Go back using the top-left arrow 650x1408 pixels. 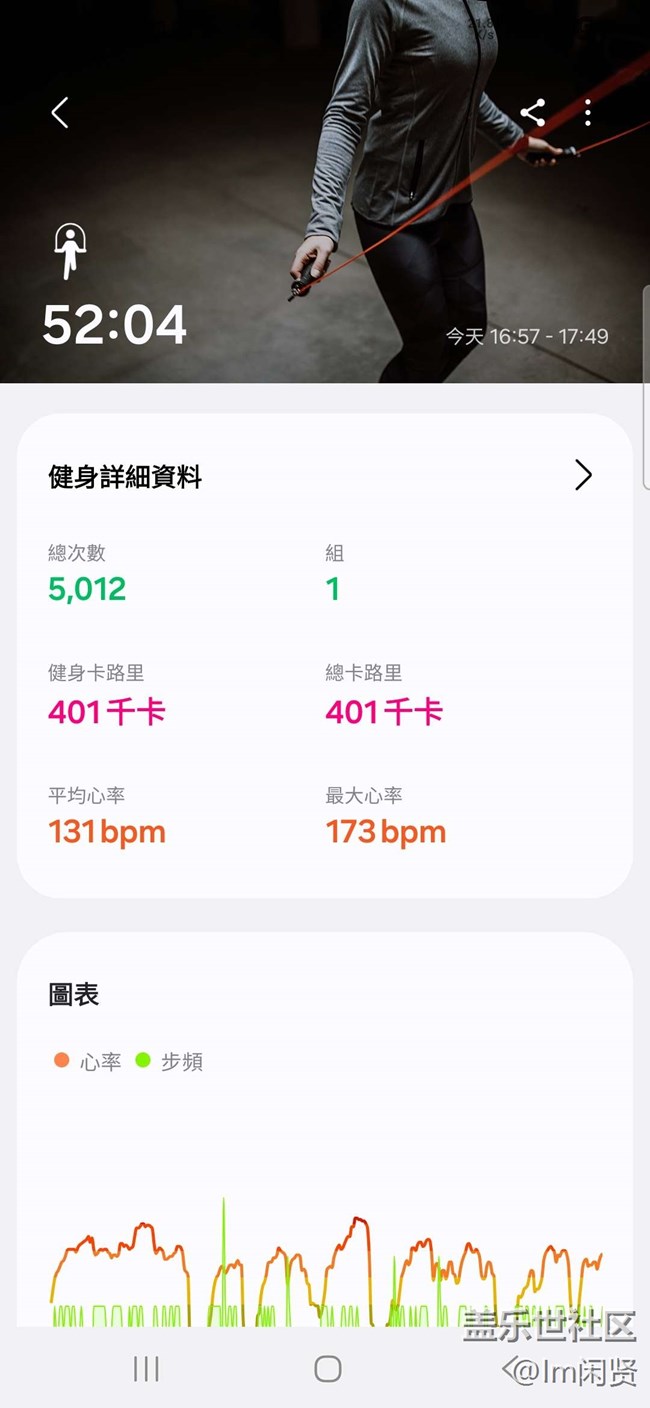60,113
